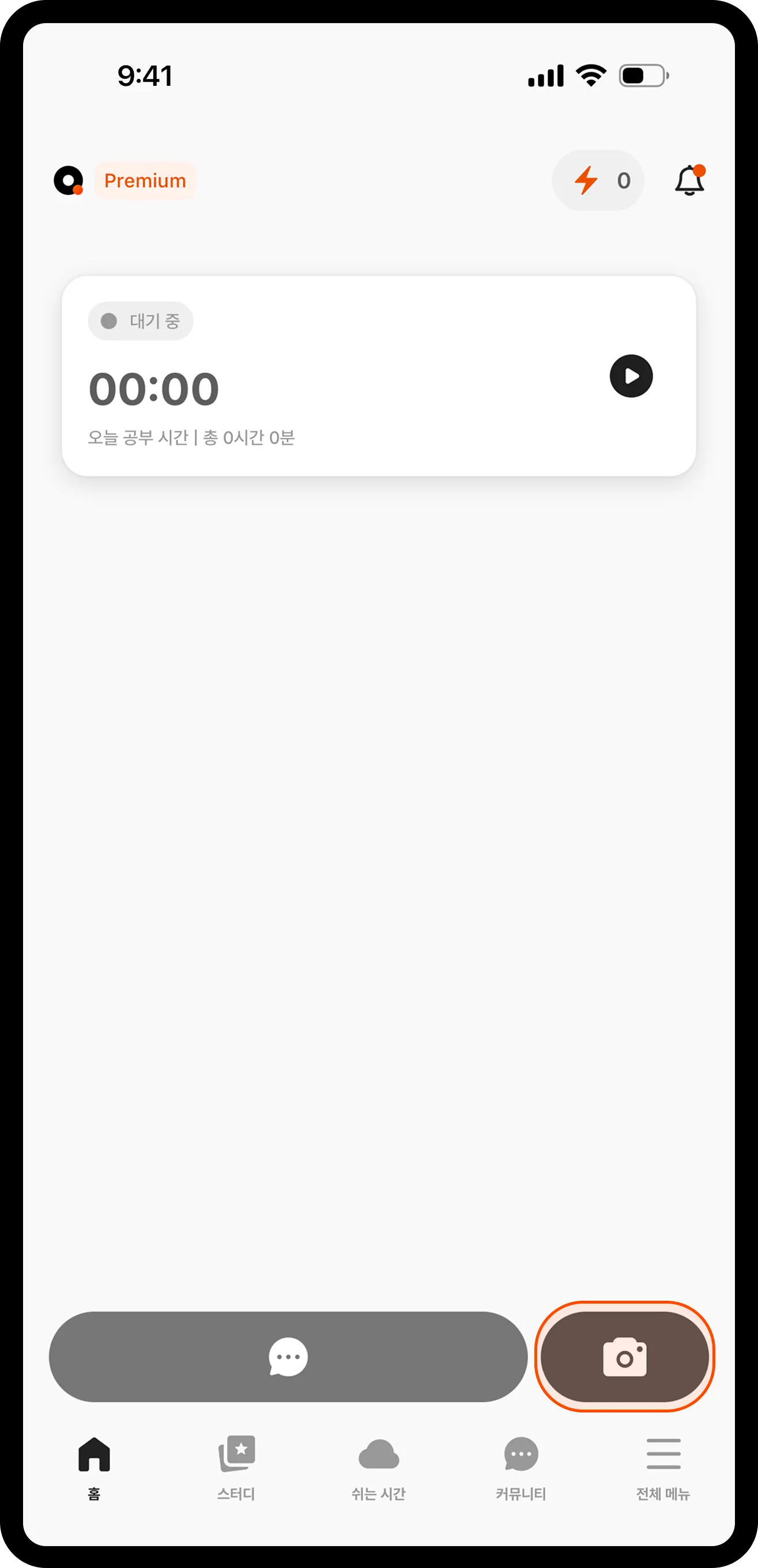The image size is (758, 1568).
Task: Switch to the 쉬는 시간 tab
Action: [378, 1468]
